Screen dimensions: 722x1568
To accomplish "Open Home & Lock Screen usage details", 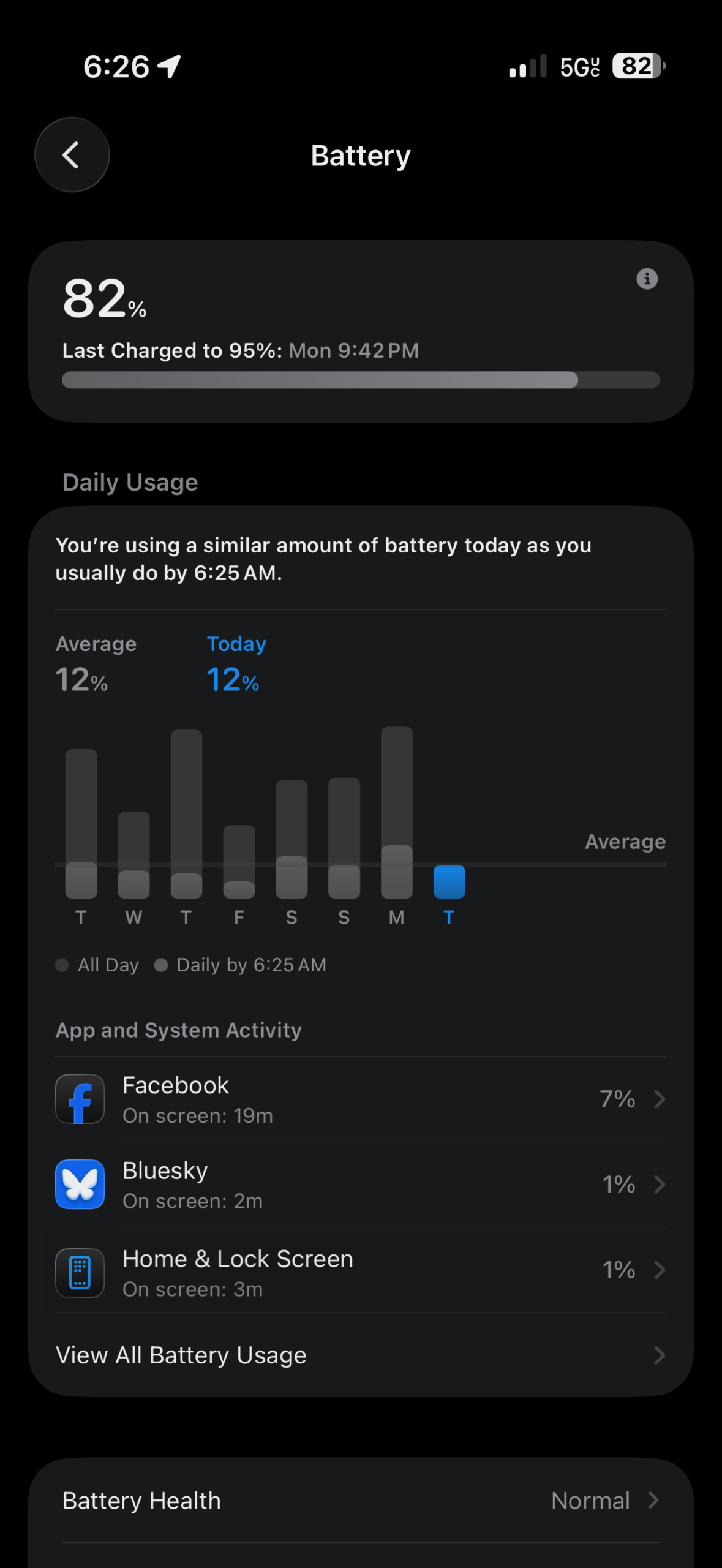I will pyautogui.click(x=360, y=1270).
